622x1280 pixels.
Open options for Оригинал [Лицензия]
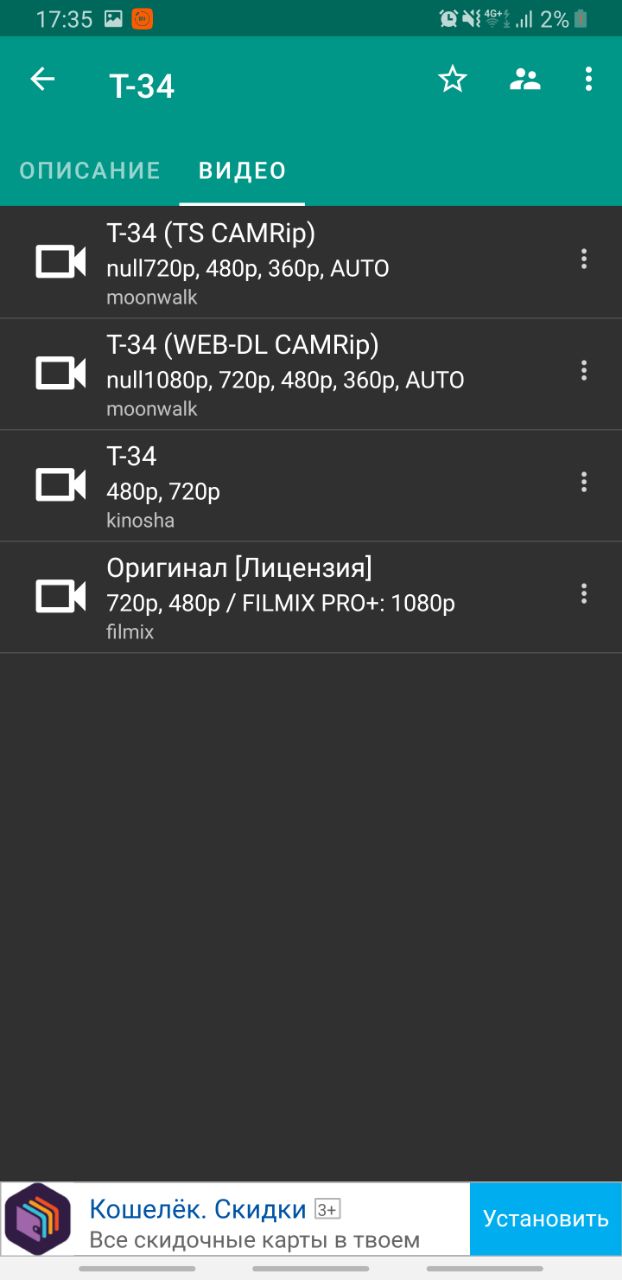click(x=584, y=595)
